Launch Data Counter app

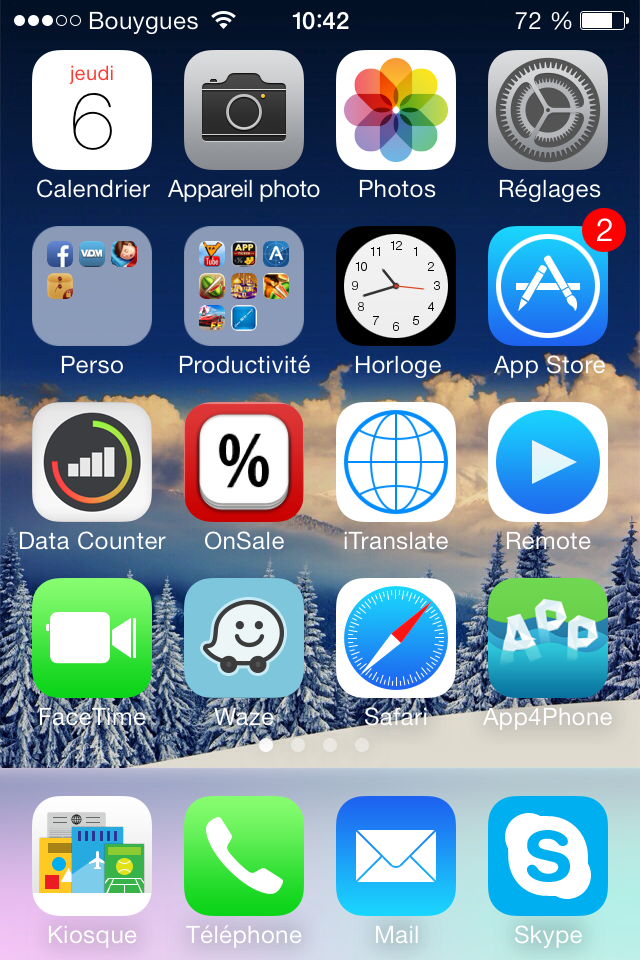pyautogui.click(x=92, y=462)
